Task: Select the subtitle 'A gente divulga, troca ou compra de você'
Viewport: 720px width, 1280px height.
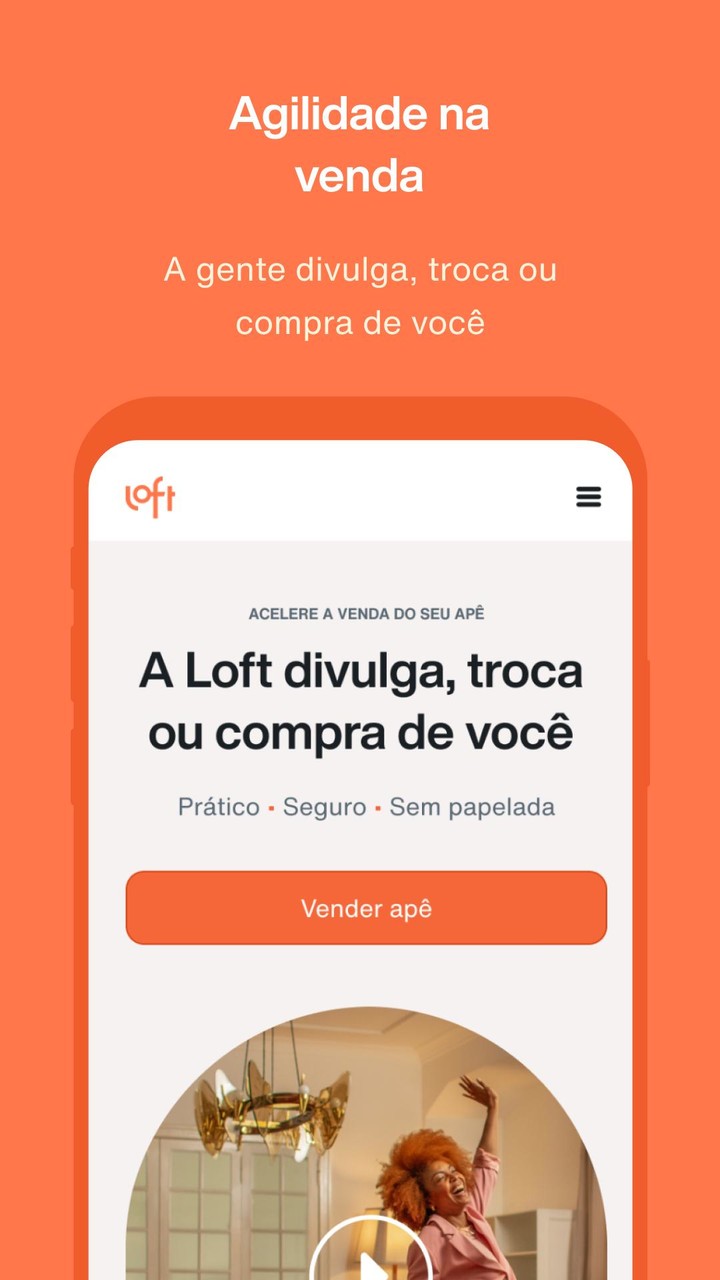Action: coord(360,296)
